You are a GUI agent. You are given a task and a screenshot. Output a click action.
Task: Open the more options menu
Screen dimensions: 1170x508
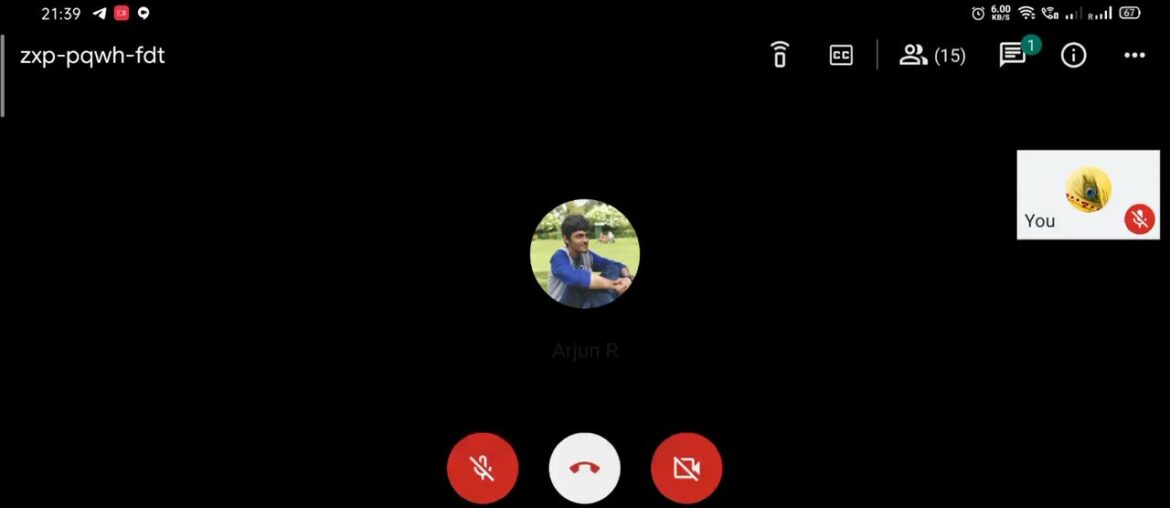(x=1134, y=55)
